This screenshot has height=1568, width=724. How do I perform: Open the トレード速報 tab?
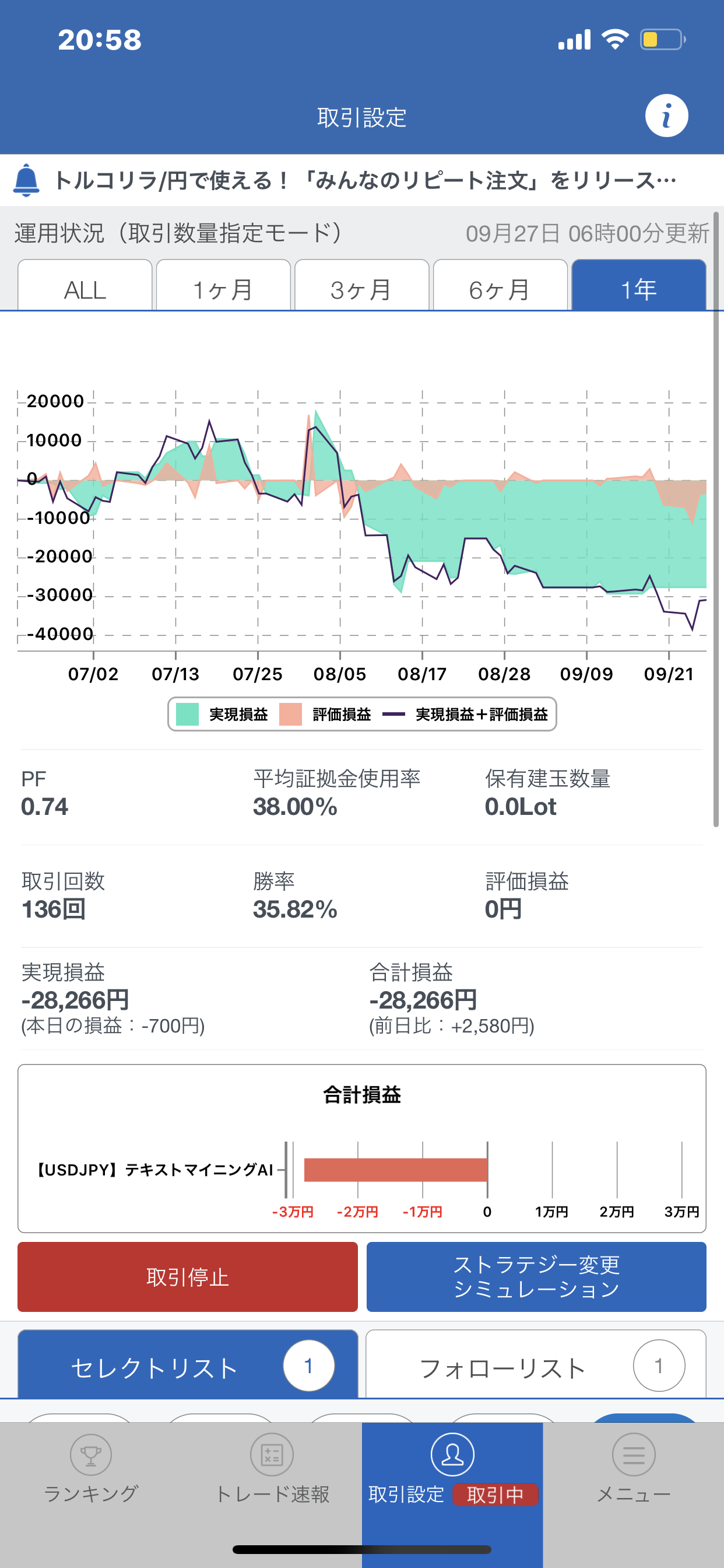[272, 1468]
